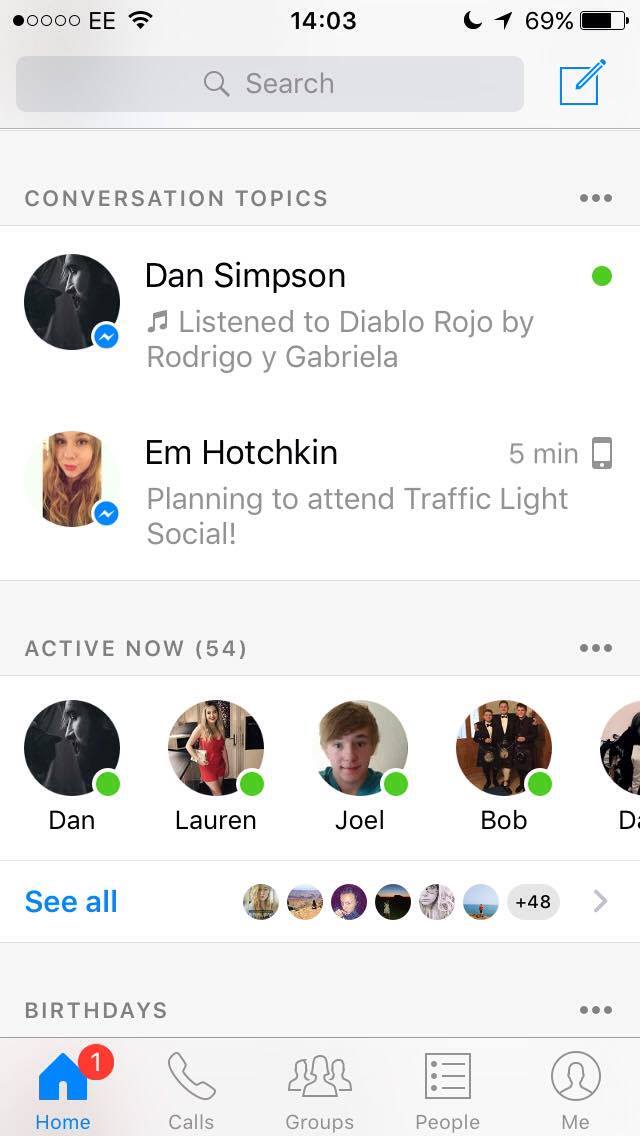This screenshot has width=640, height=1136.
Task: Switch to the Groups tab
Action: pyautogui.click(x=319, y=1090)
